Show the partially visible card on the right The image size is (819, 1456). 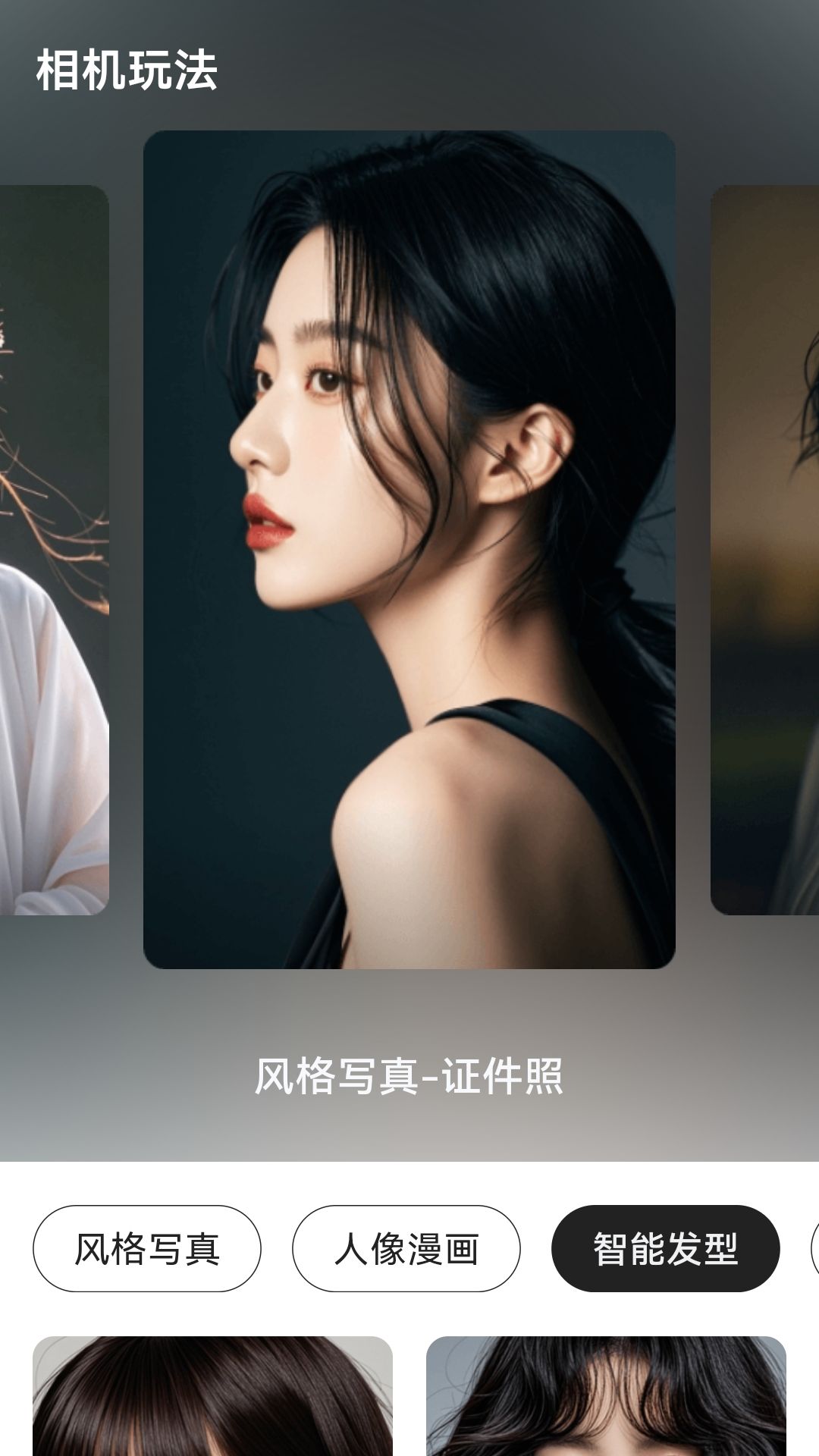[x=766, y=549]
